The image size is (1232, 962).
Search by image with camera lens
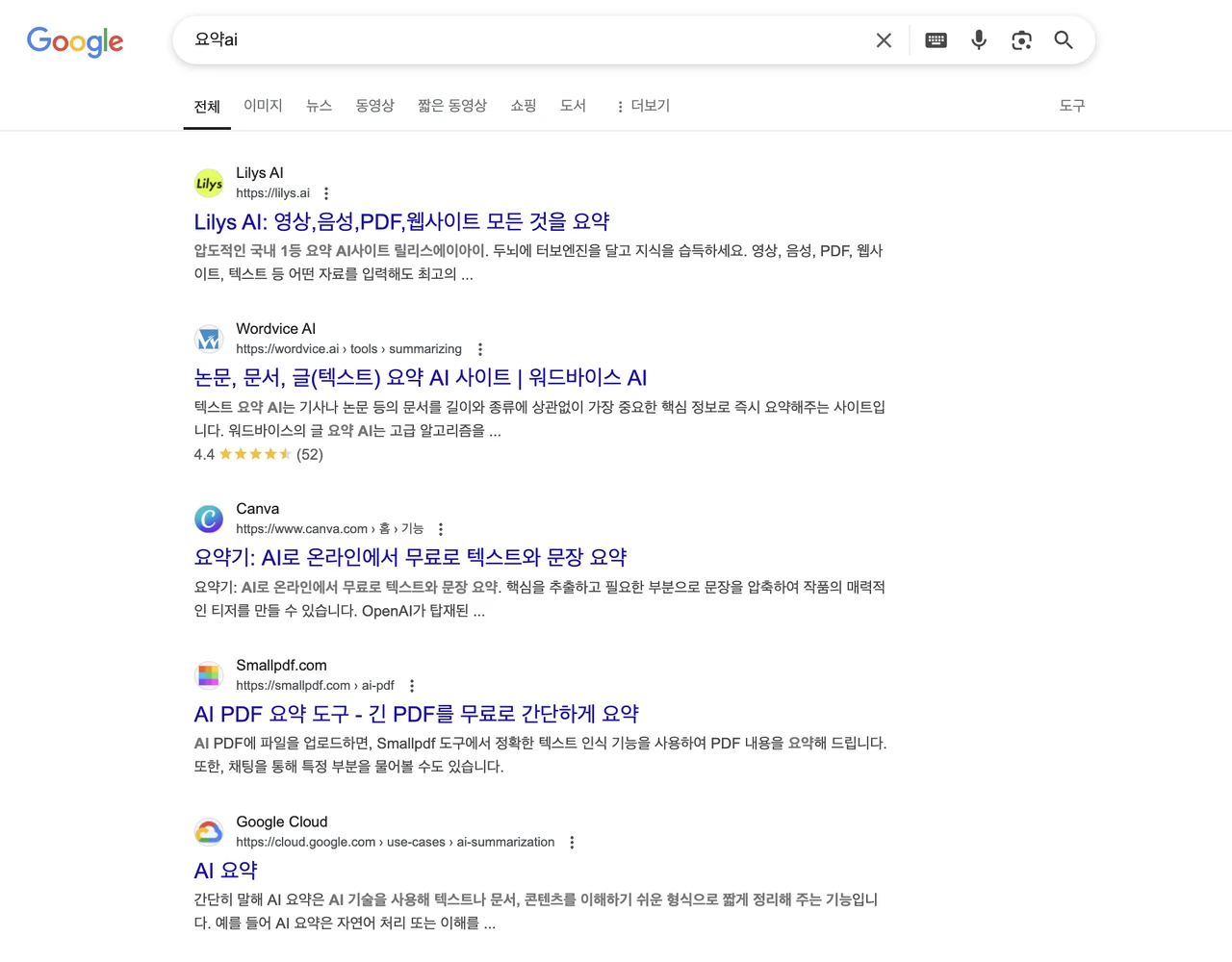[x=1021, y=40]
